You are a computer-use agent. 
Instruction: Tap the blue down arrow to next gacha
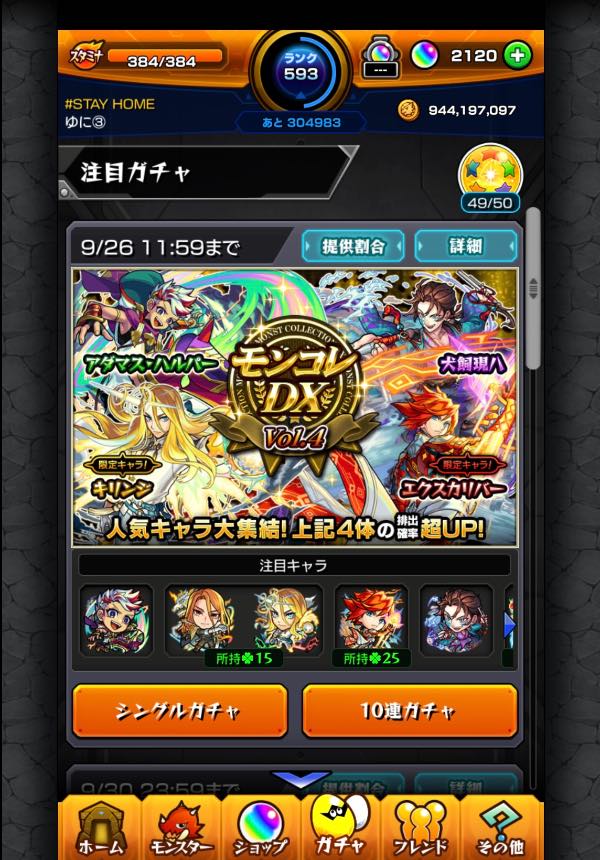301,779
